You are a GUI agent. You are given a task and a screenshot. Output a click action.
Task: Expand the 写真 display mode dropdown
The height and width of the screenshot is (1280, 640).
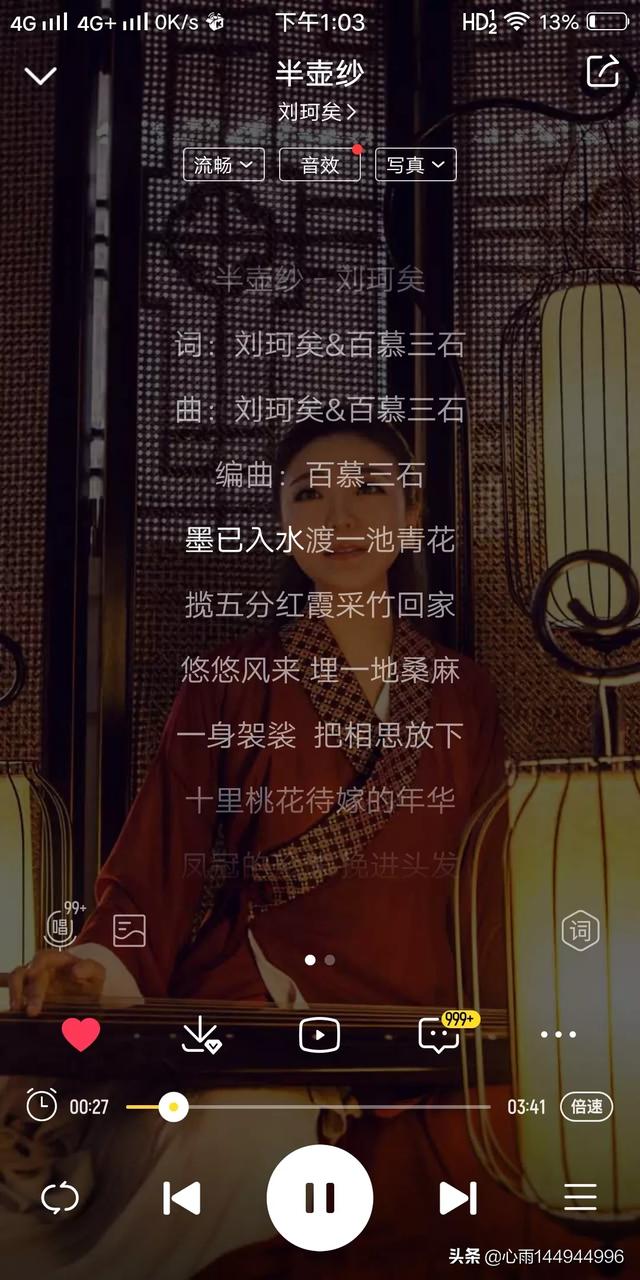[415, 165]
